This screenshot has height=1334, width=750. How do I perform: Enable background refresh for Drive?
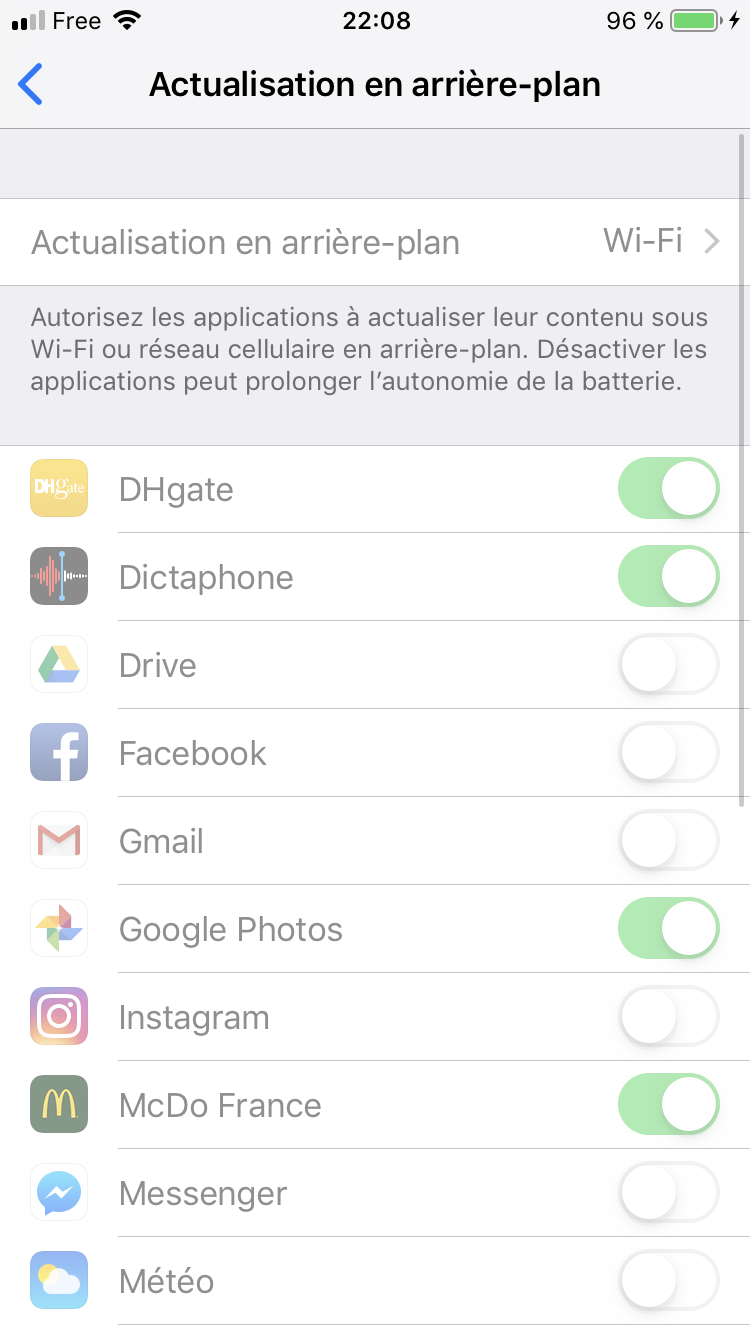tap(668, 665)
